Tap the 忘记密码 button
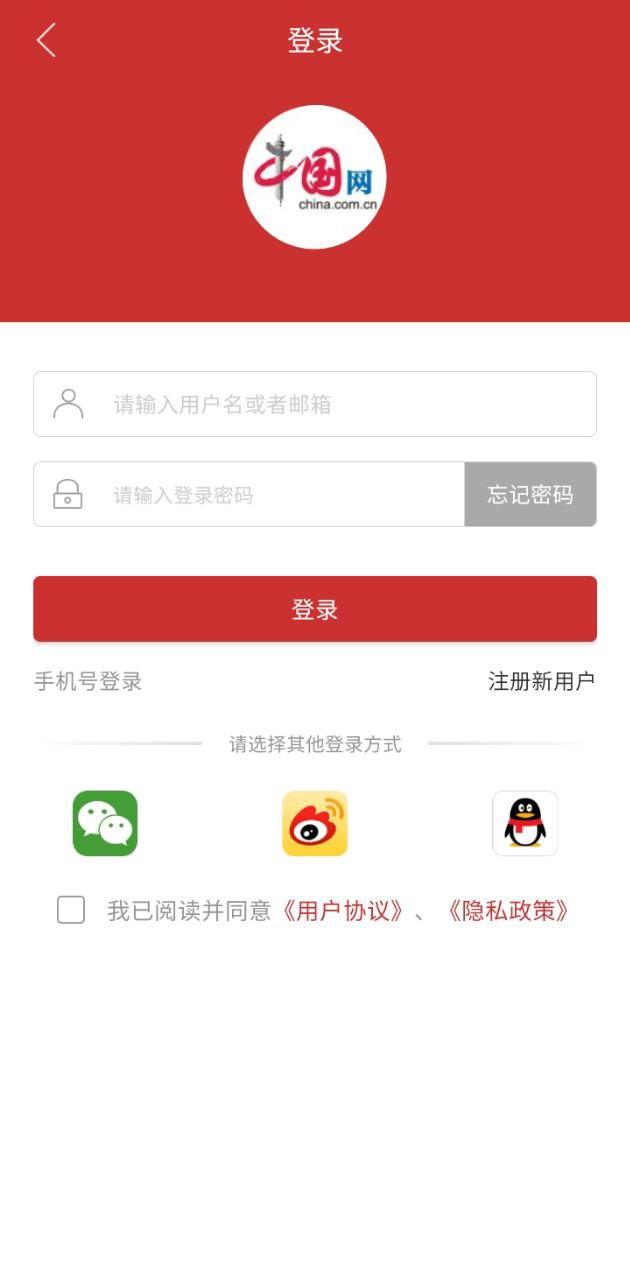The width and height of the screenshot is (630, 1280). click(x=530, y=494)
